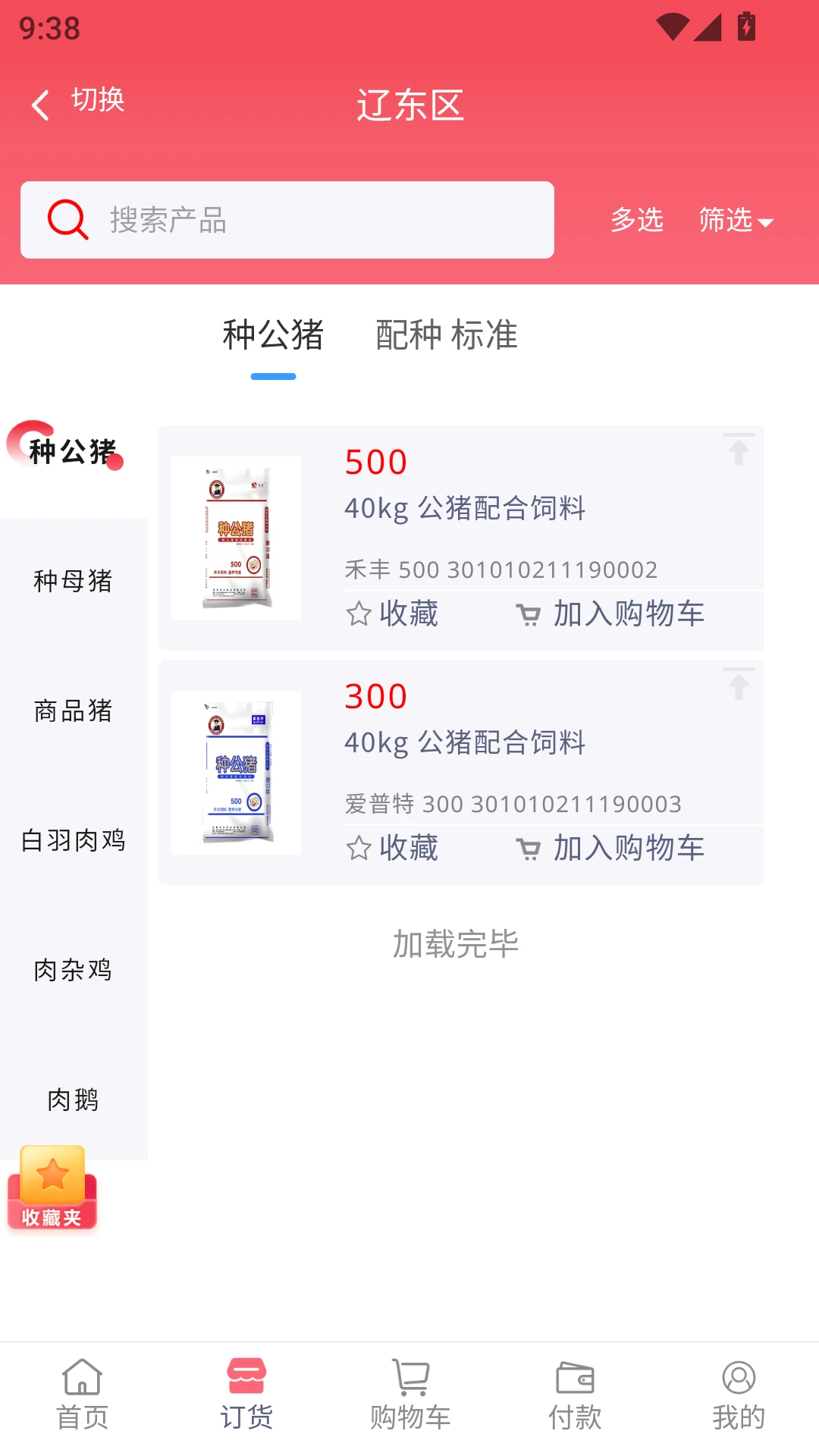819x1456 pixels.
Task: Open the 搜索产品 search field
Action: [287, 220]
